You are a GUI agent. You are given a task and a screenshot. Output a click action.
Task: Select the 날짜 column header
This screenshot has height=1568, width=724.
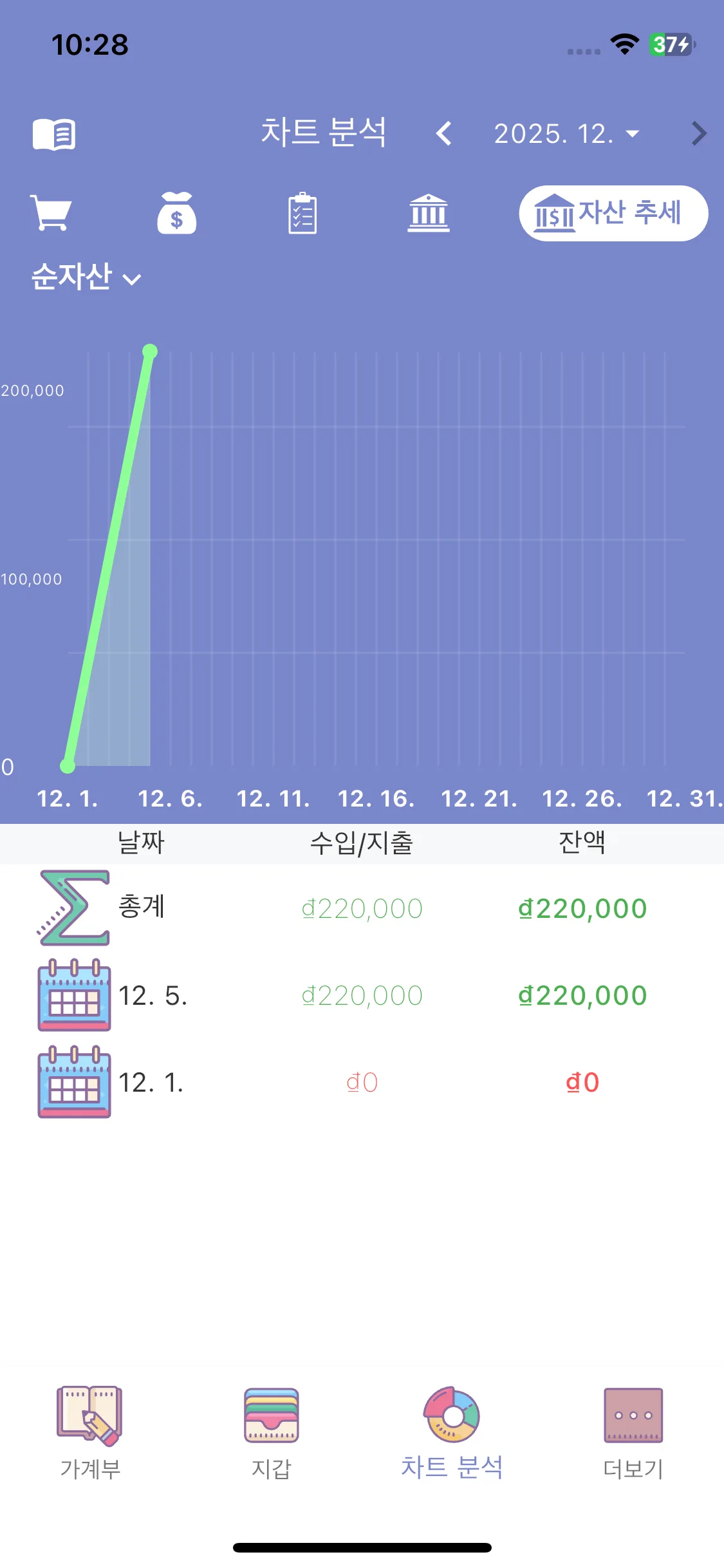tap(141, 842)
